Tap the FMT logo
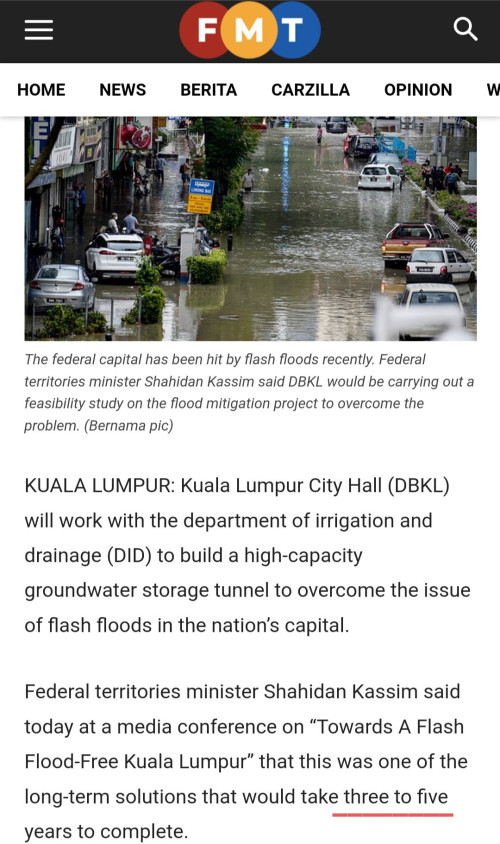Image resolution: width=500 pixels, height=844 pixels. [250, 30]
